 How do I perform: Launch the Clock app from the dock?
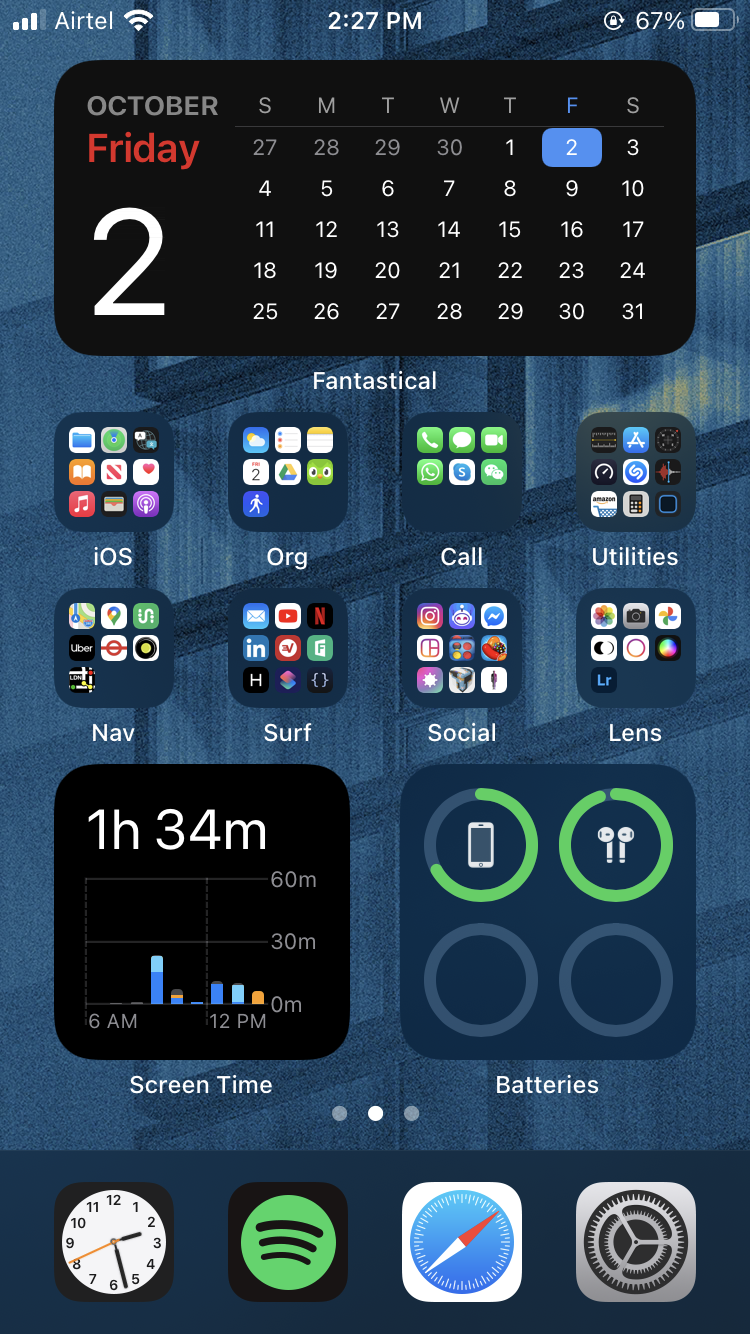click(113, 1241)
